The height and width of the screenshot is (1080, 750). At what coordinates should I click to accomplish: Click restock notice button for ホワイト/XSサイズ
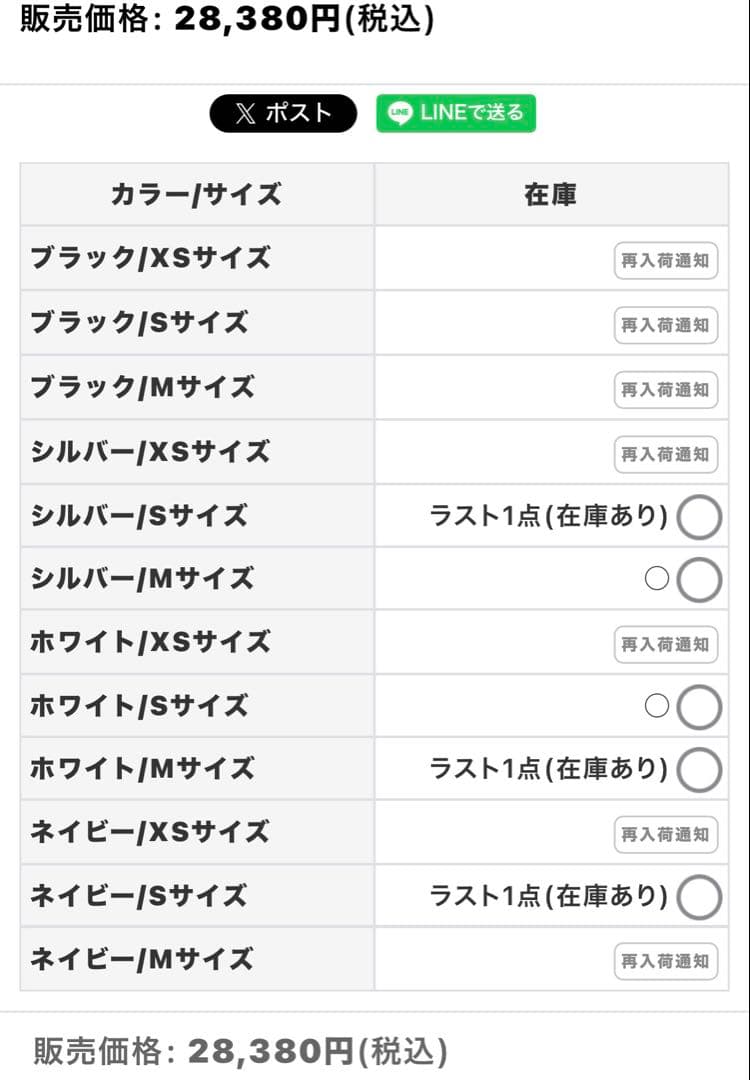click(665, 644)
